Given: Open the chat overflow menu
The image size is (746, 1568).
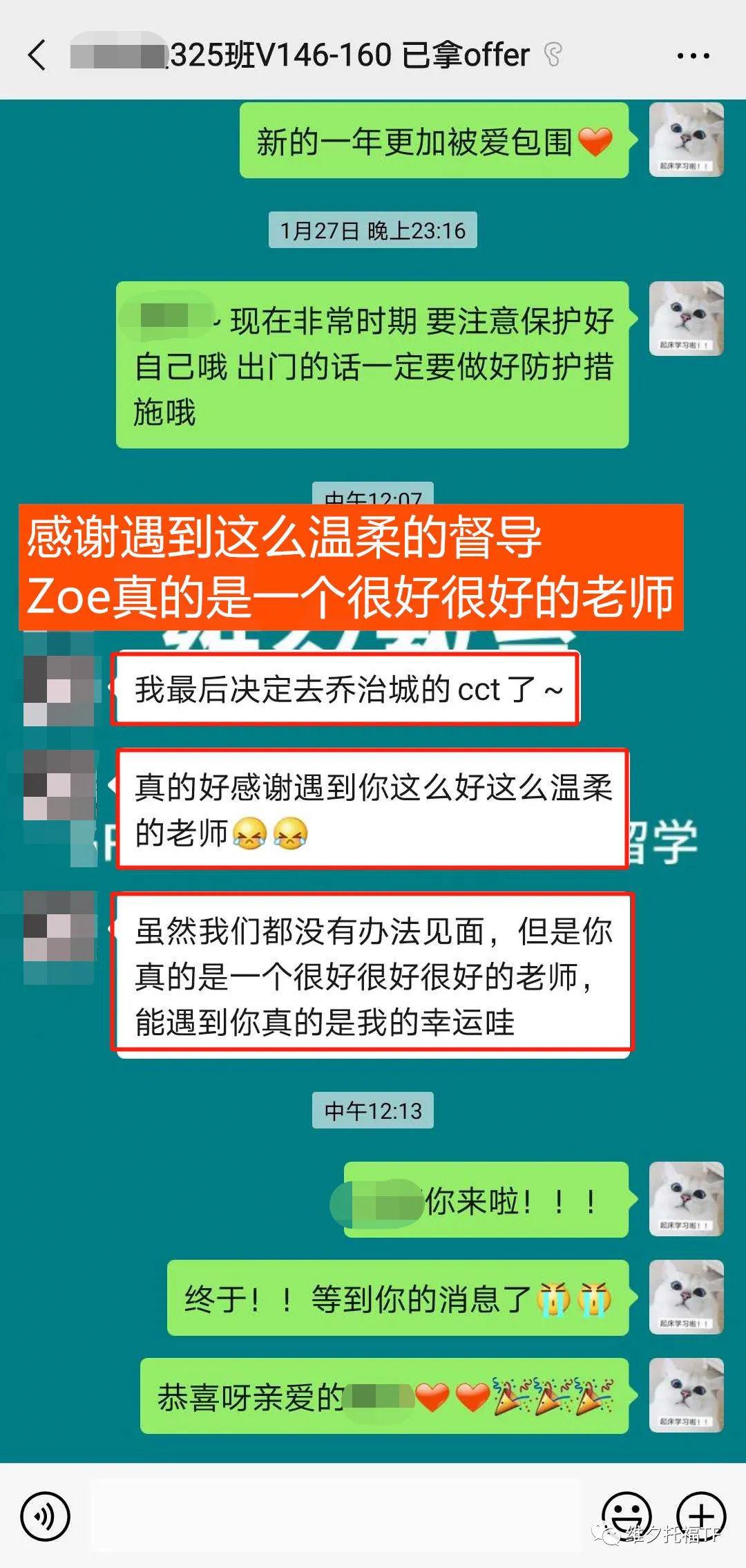Looking at the screenshot, I should pos(693,56).
